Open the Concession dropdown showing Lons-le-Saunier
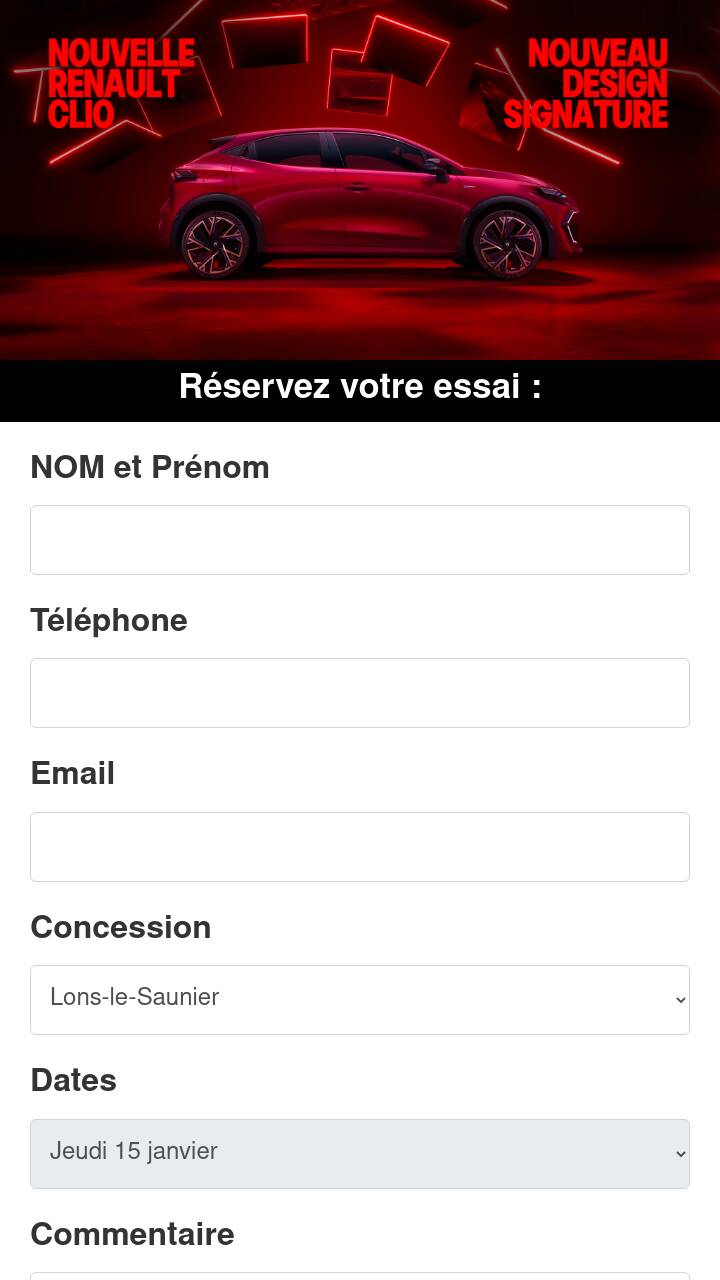Screen dimensions: 720x1280 pos(360,1000)
